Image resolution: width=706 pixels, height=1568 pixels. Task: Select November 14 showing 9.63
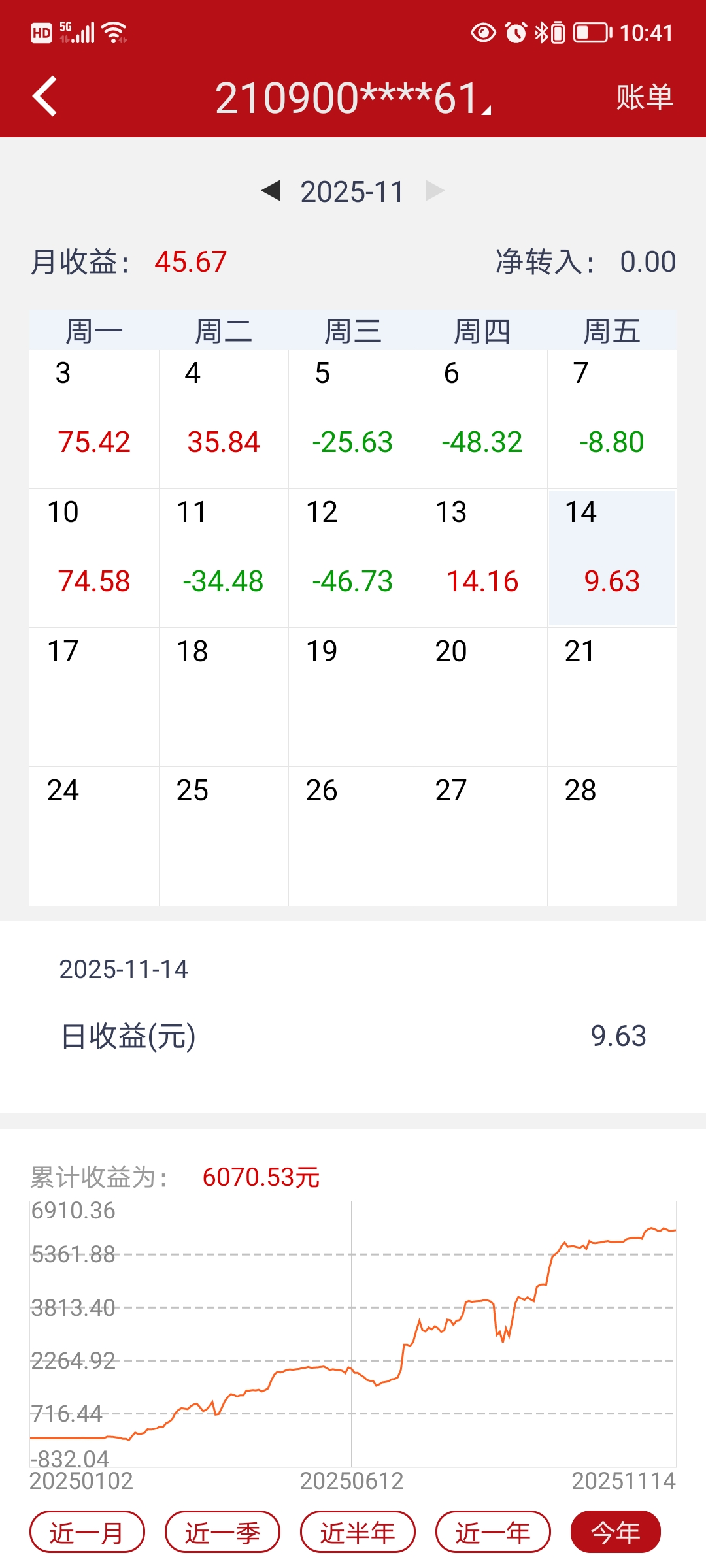click(612, 557)
